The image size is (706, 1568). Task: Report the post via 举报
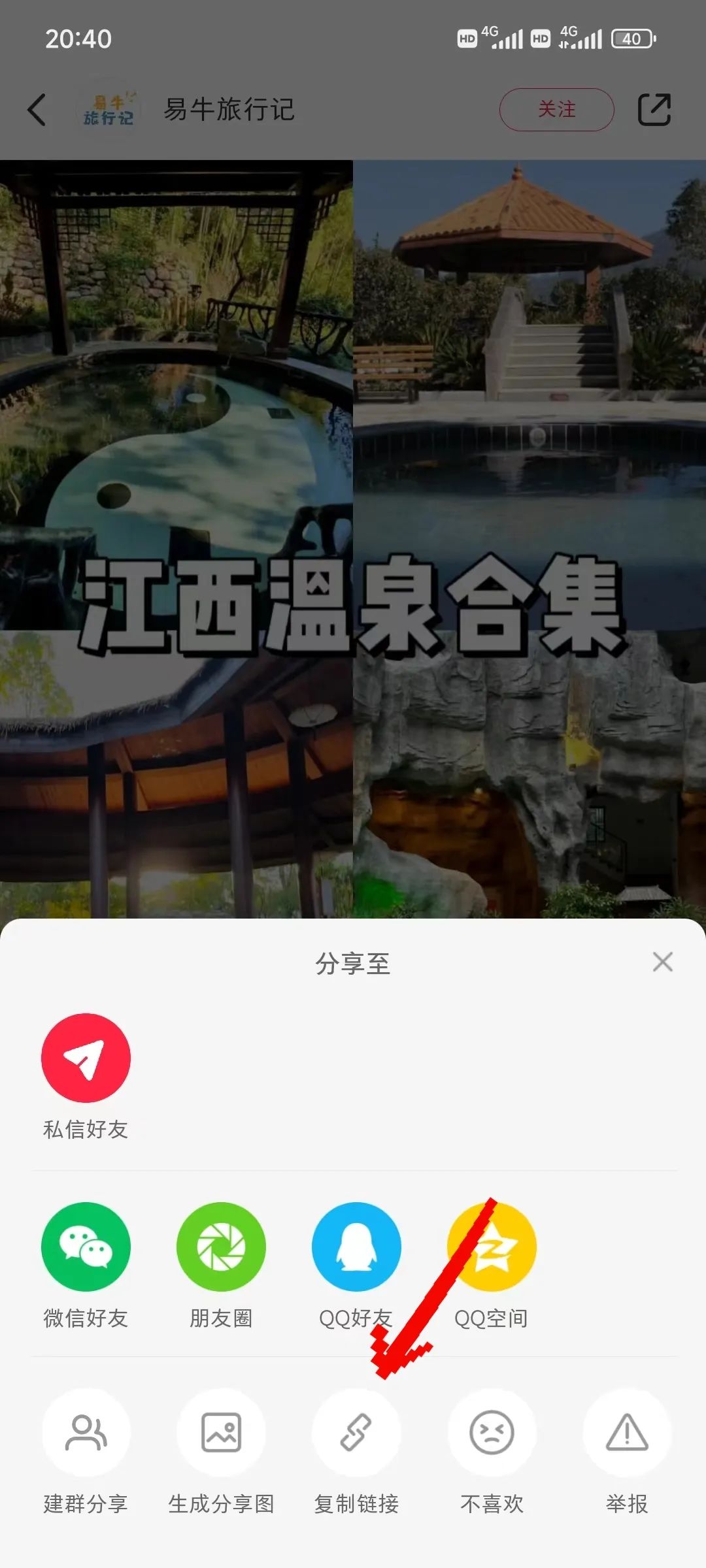[x=627, y=1433]
